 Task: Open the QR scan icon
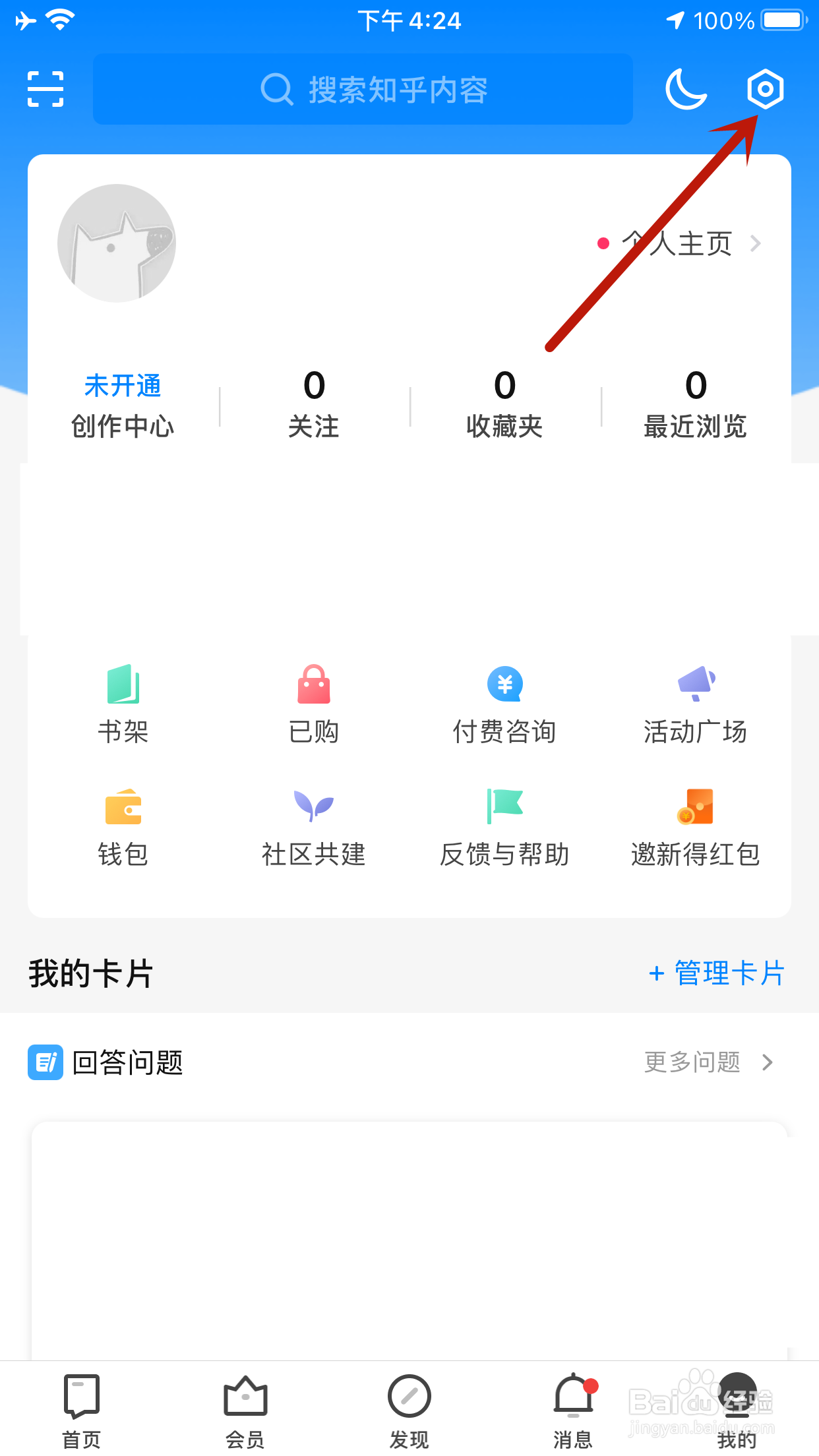pos(45,89)
